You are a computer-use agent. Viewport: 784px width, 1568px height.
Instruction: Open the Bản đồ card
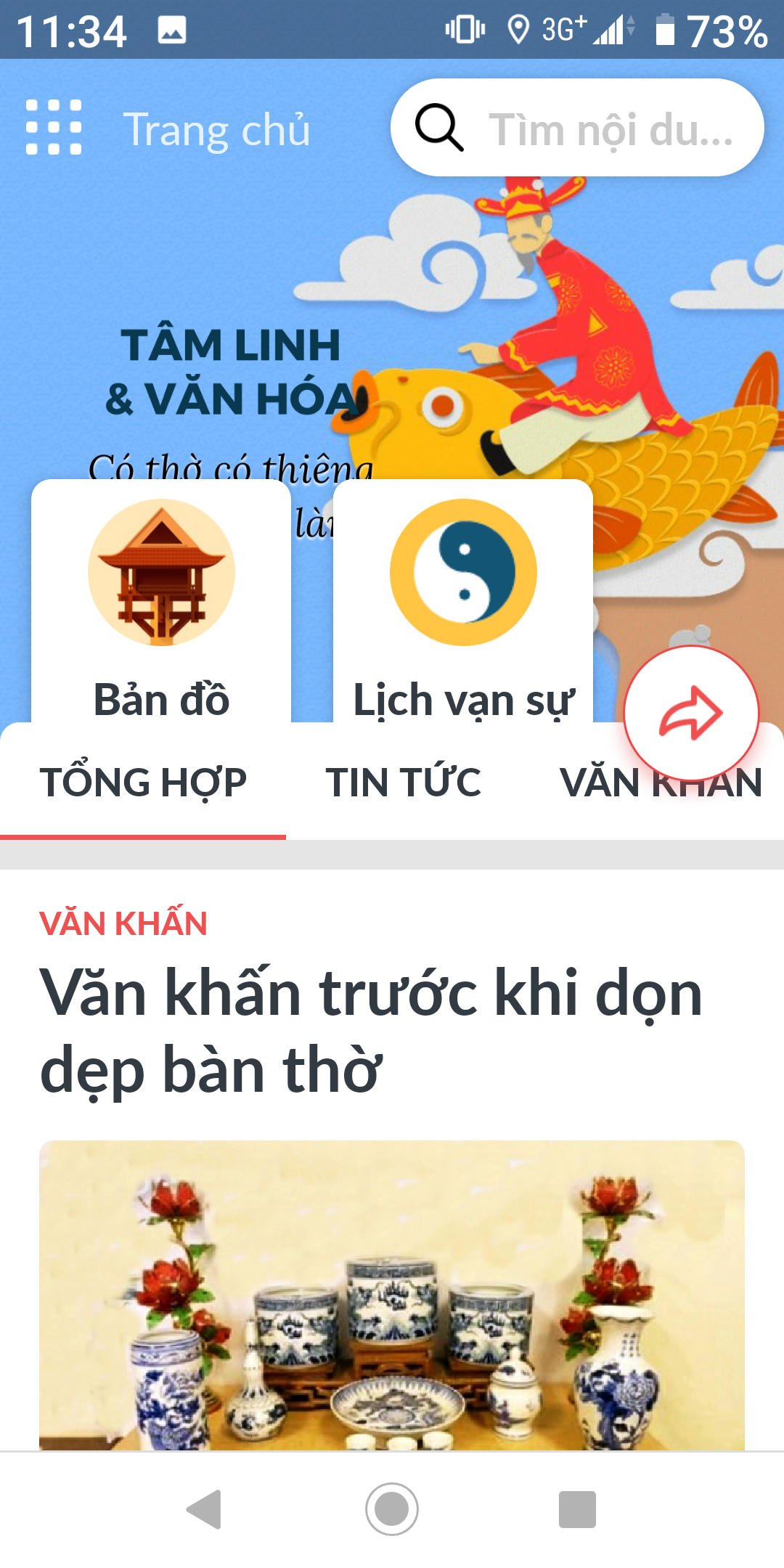[x=161, y=603]
